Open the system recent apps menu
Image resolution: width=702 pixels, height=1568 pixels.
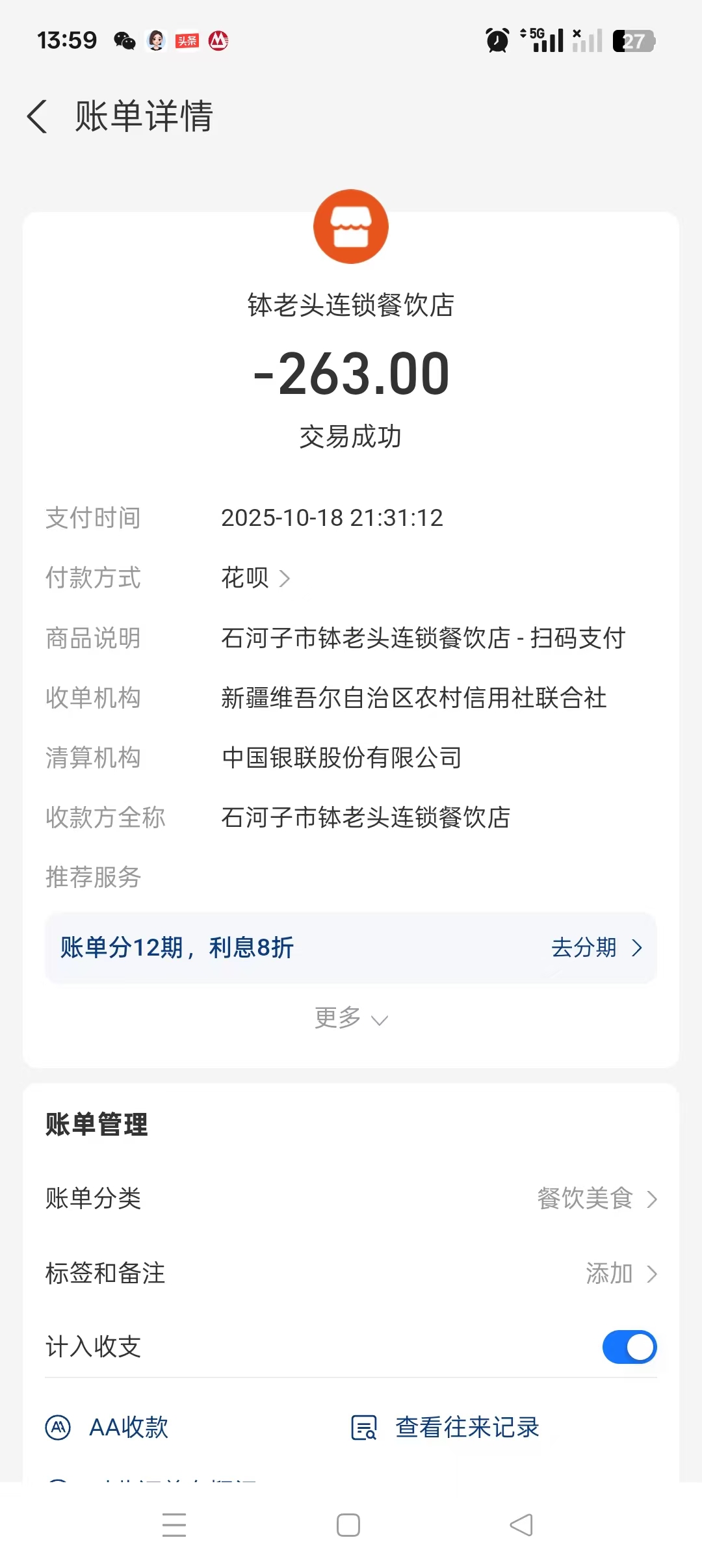click(174, 1525)
